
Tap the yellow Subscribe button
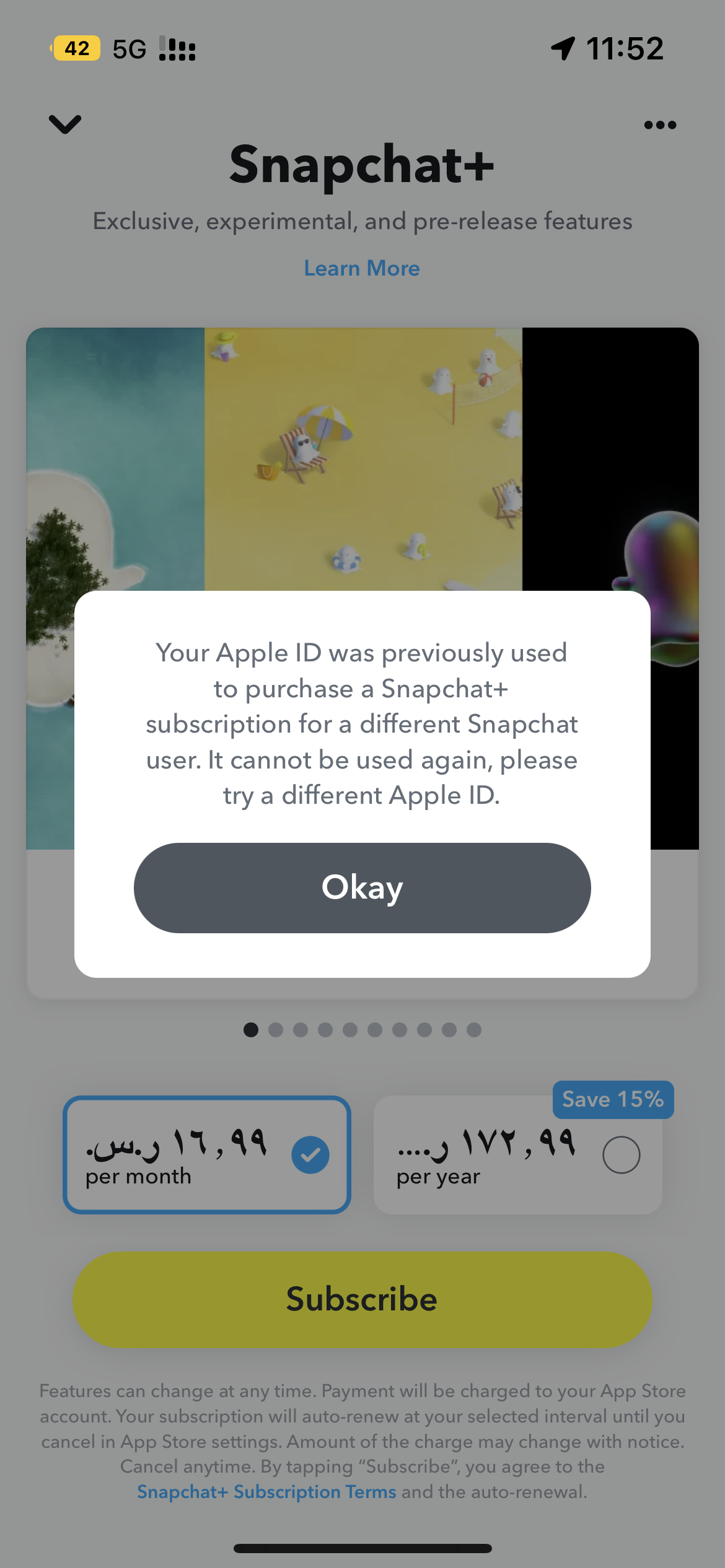pyautogui.click(x=362, y=1299)
